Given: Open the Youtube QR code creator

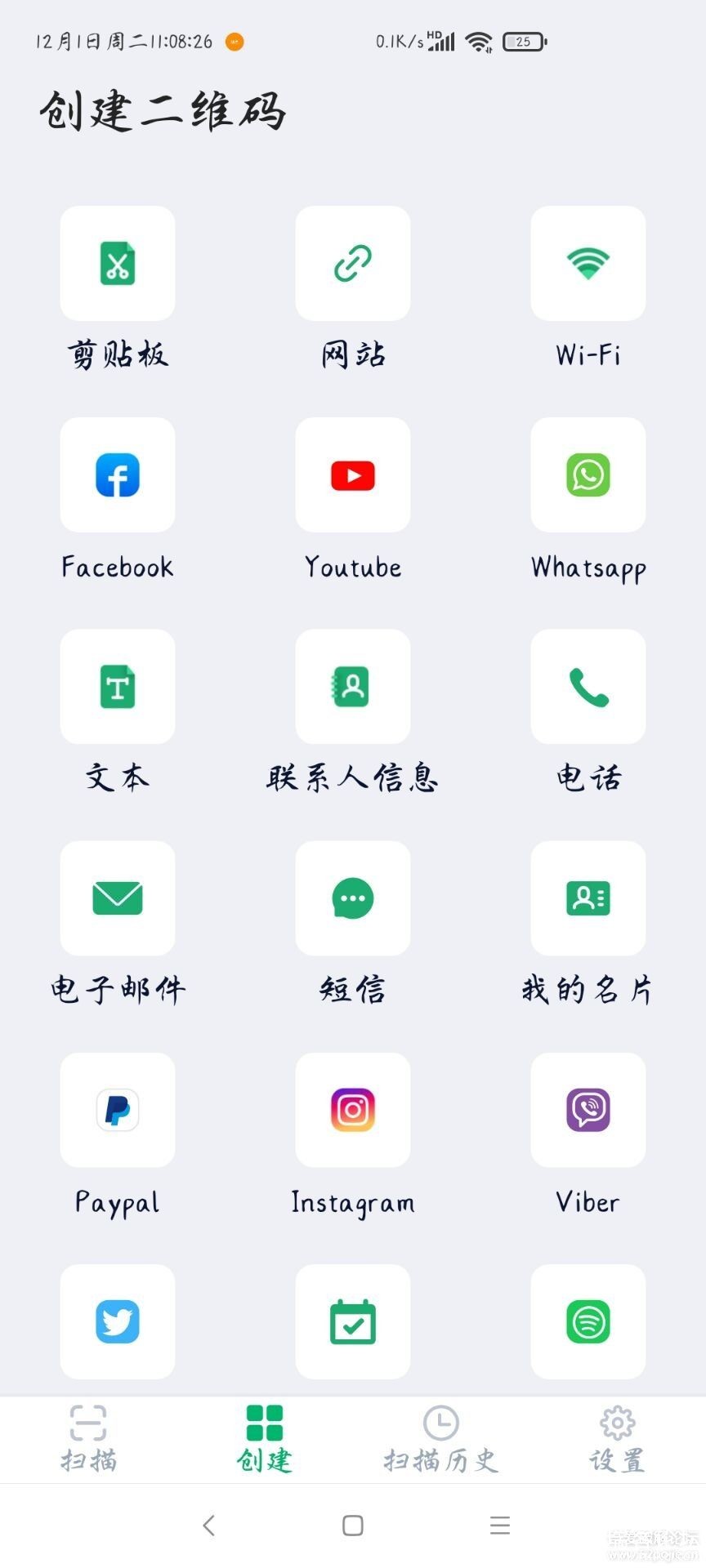Looking at the screenshot, I should click(353, 474).
